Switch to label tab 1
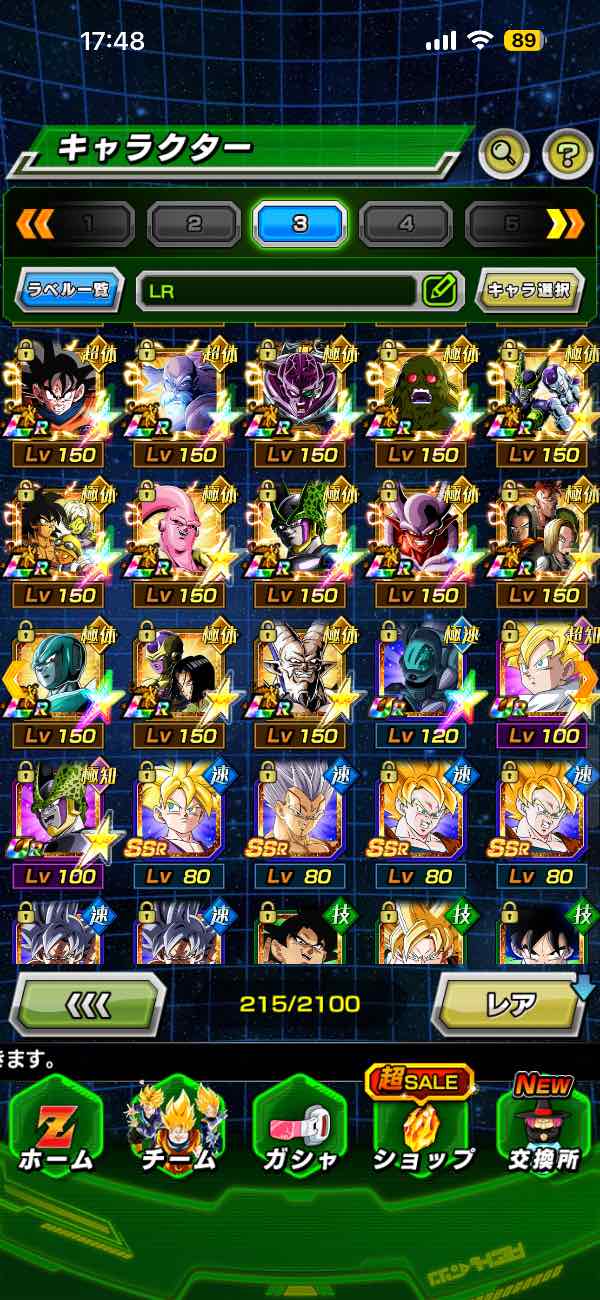600x1300 pixels. pos(88,224)
